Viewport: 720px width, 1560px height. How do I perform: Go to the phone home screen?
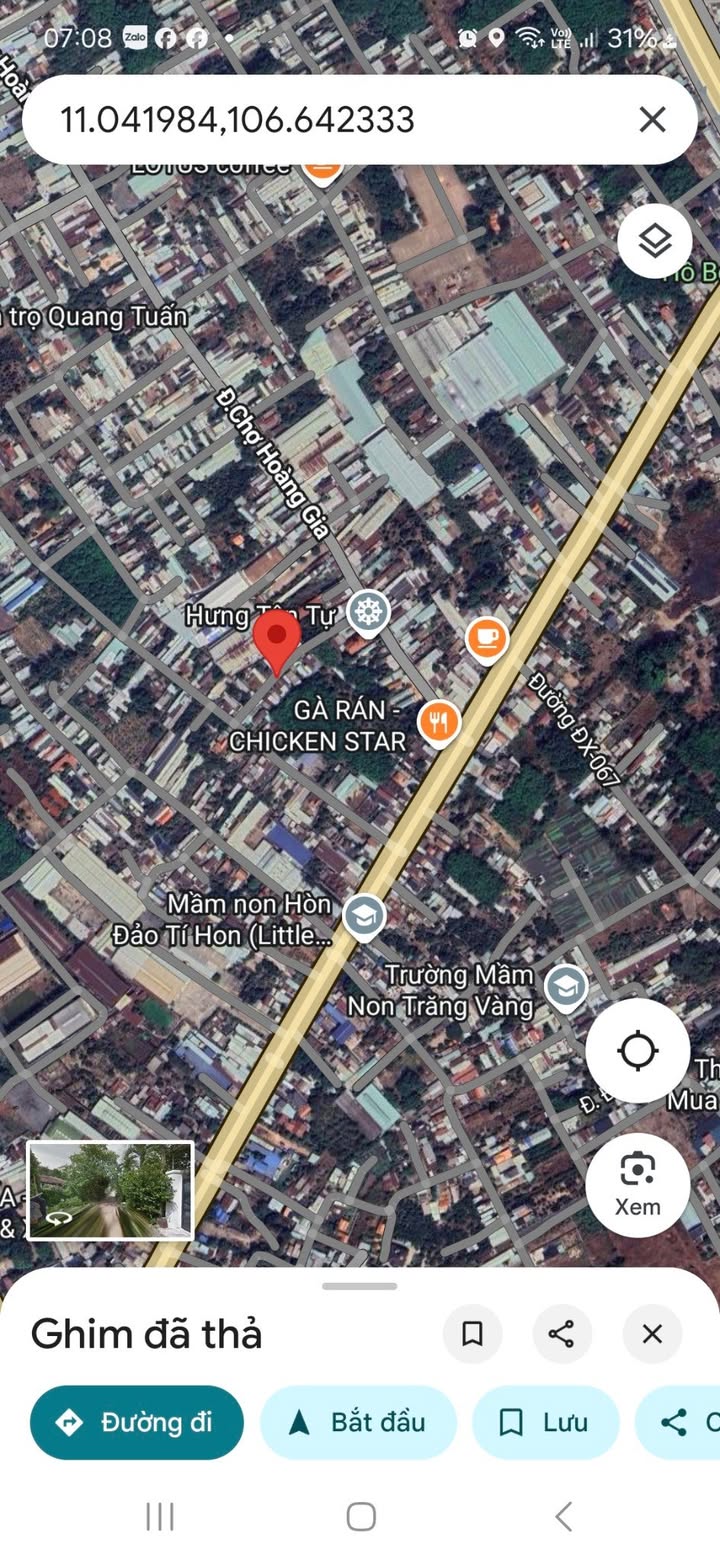[361, 1516]
